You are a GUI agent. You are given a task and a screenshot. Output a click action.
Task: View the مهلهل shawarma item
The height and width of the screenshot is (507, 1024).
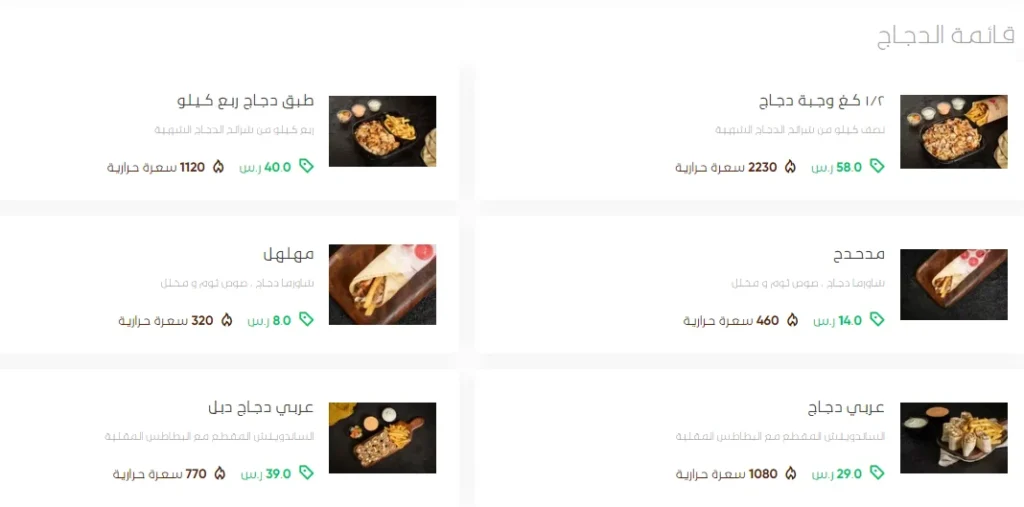point(288,254)
